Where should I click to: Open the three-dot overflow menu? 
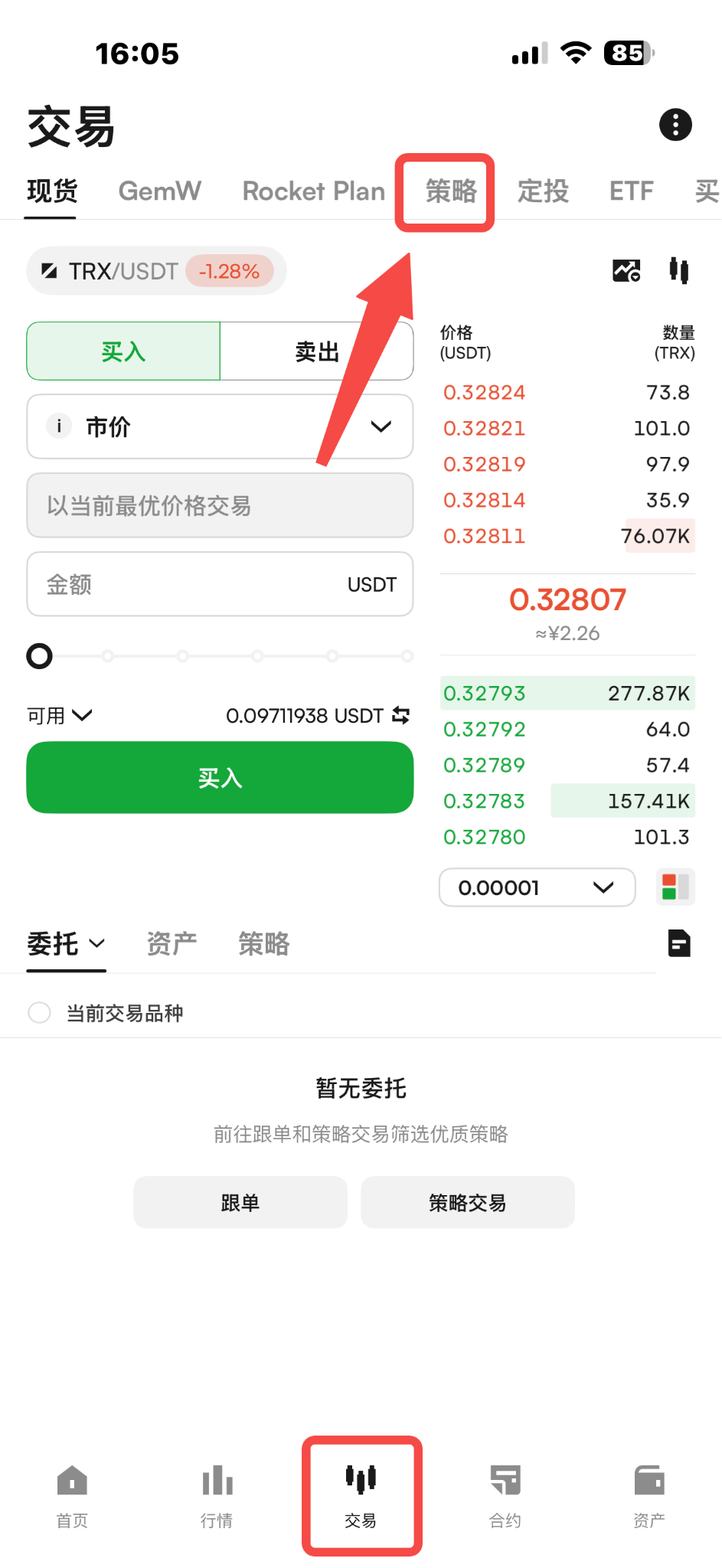[x=675, y=124]
